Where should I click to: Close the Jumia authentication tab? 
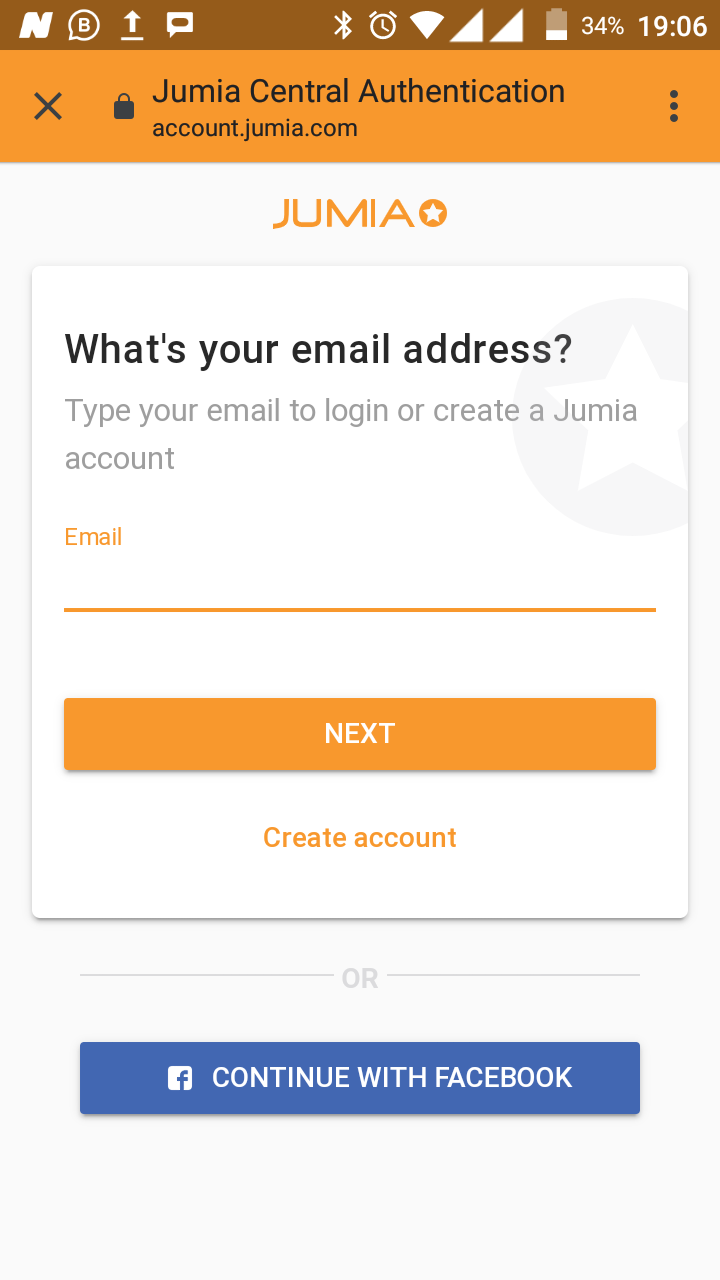pos(48,106)
